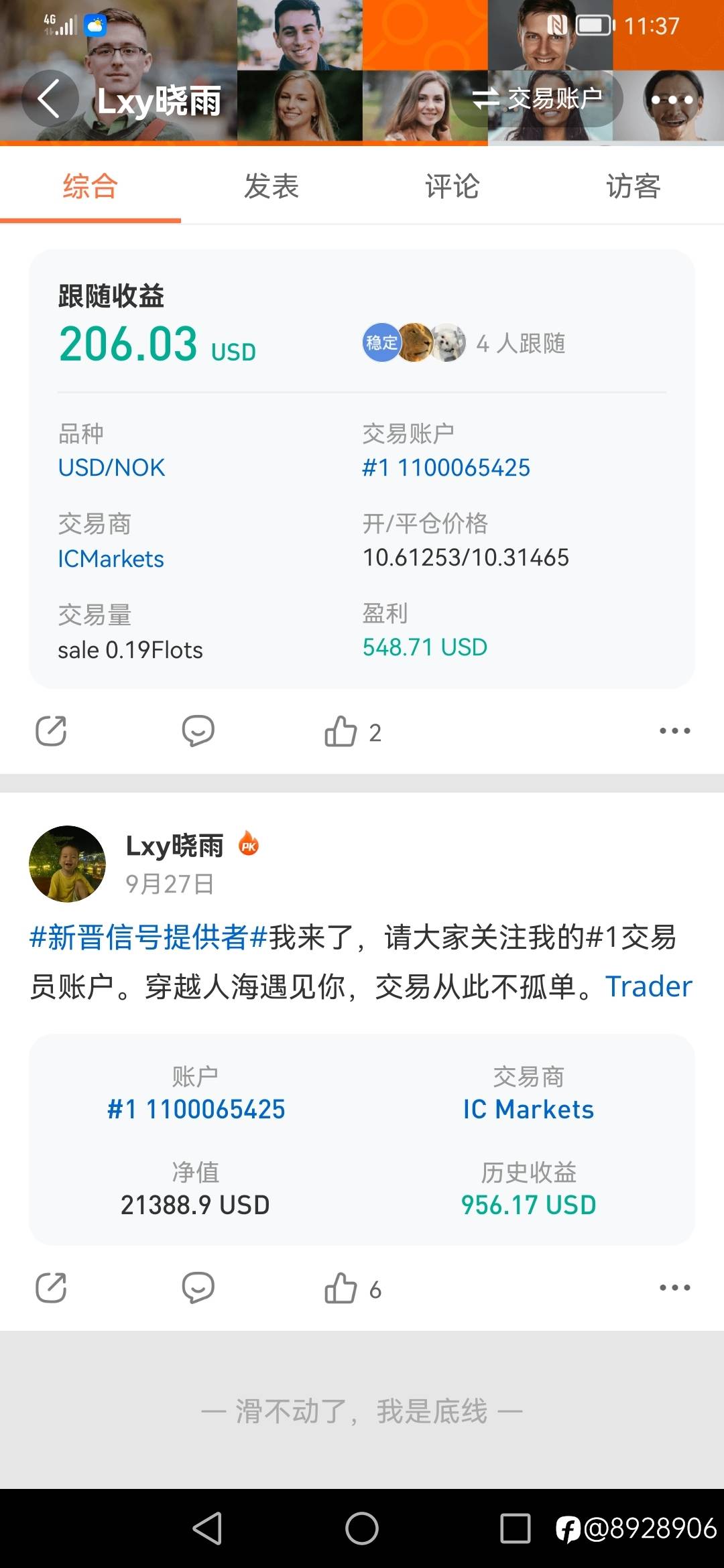
Task: Switch to the 发表 tab
Action: [x=271, y=186]
